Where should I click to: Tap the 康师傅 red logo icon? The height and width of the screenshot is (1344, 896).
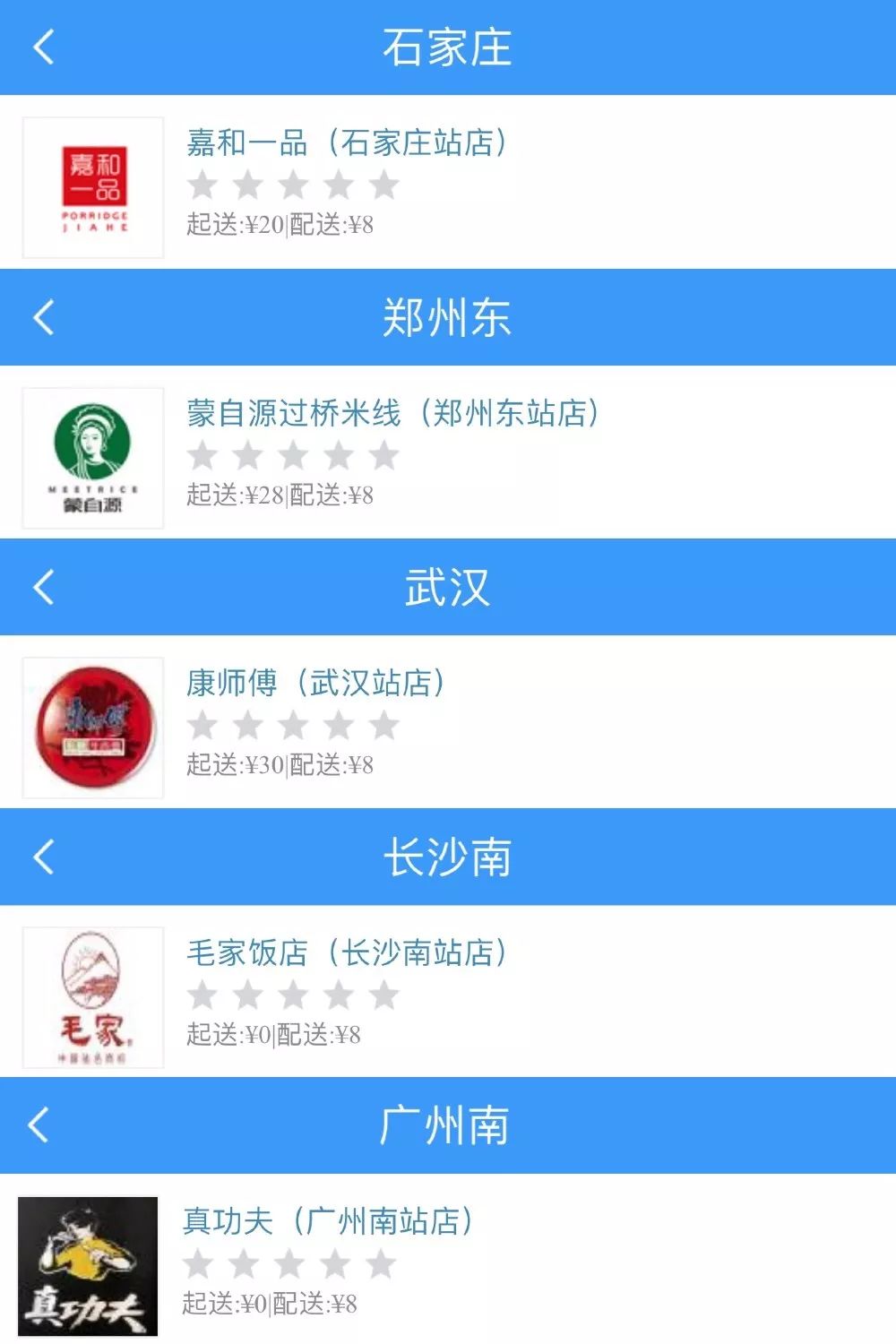coord(92,724)
